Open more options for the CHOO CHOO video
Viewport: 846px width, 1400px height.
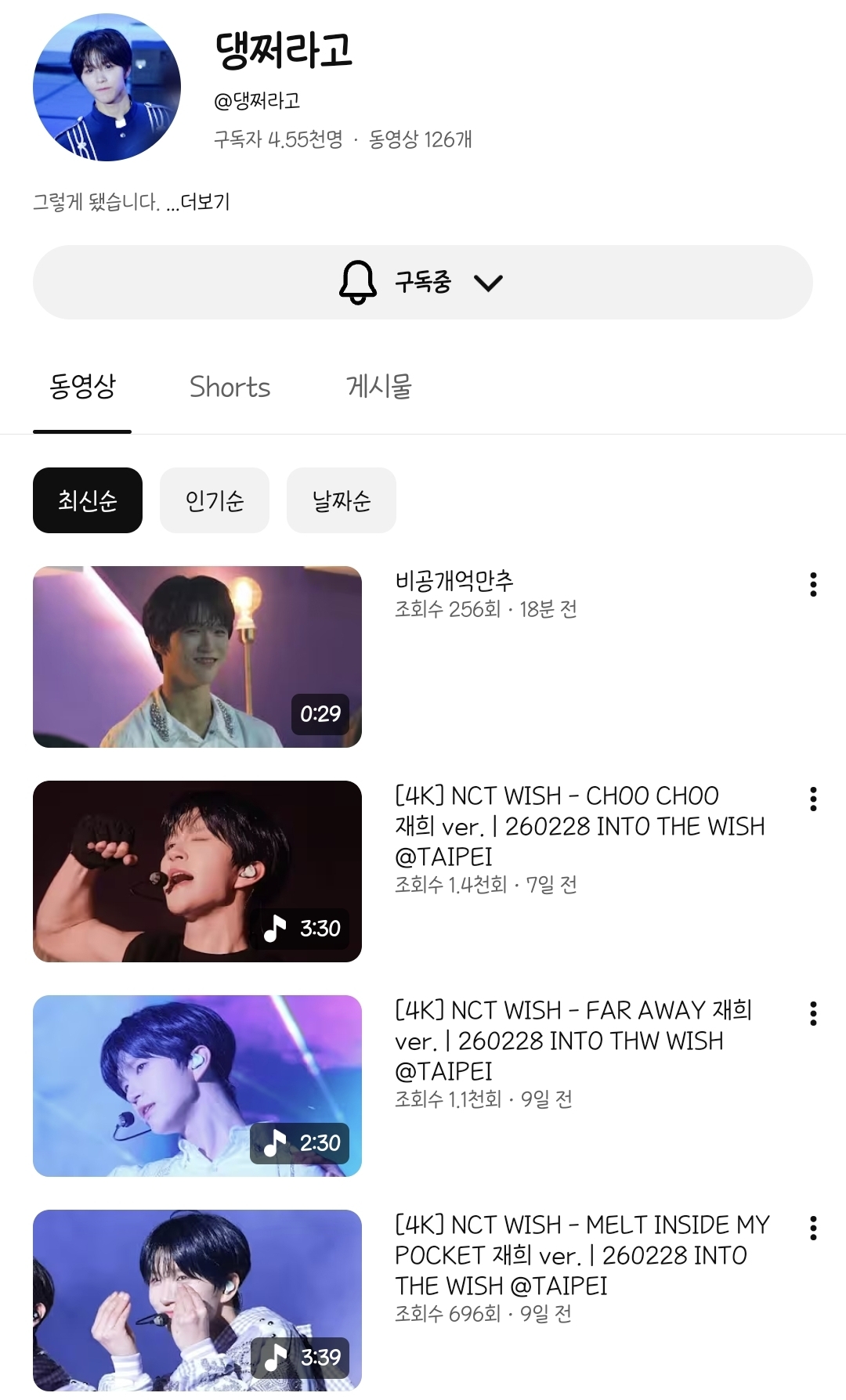pyautogui.click(x=813, y=799)
